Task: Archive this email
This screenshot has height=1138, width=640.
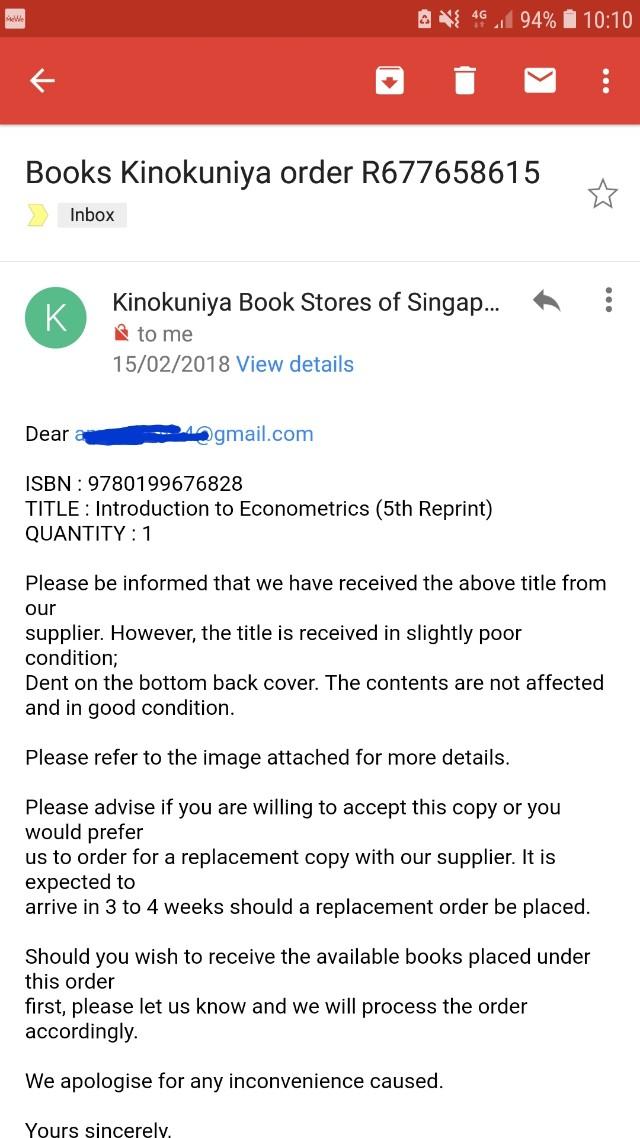Action: tap(389, 81)
